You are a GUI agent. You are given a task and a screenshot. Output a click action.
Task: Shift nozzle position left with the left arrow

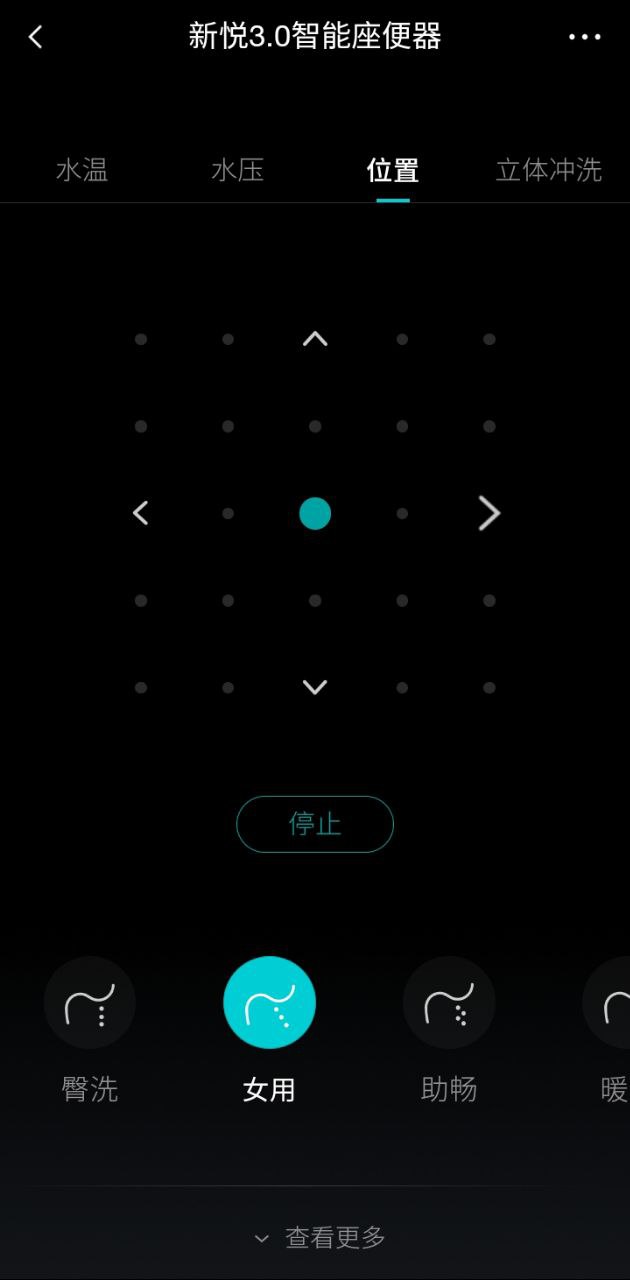(x=141, y=513)
